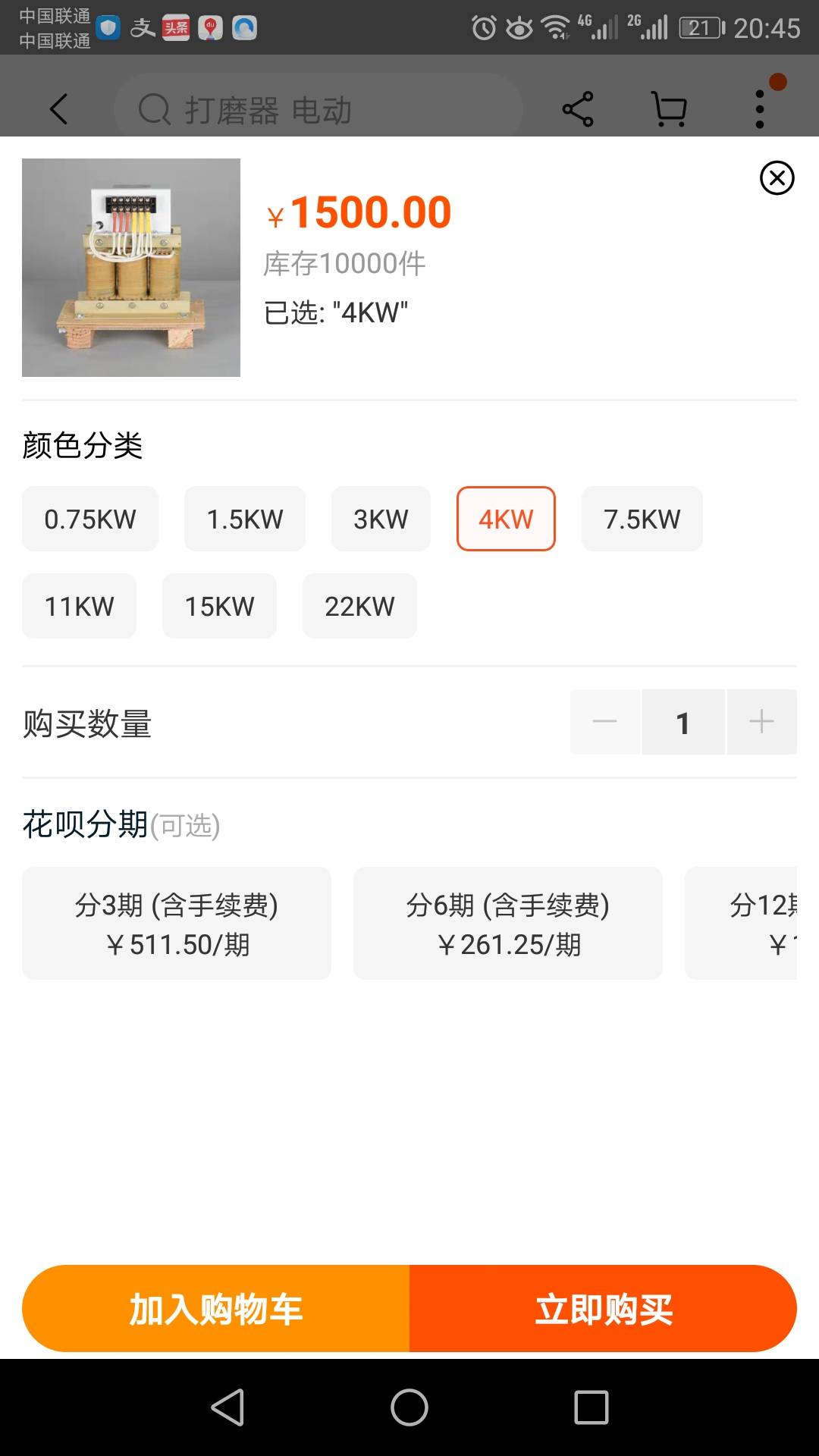Add item to cart (加入购物车)

(216, 1308)
